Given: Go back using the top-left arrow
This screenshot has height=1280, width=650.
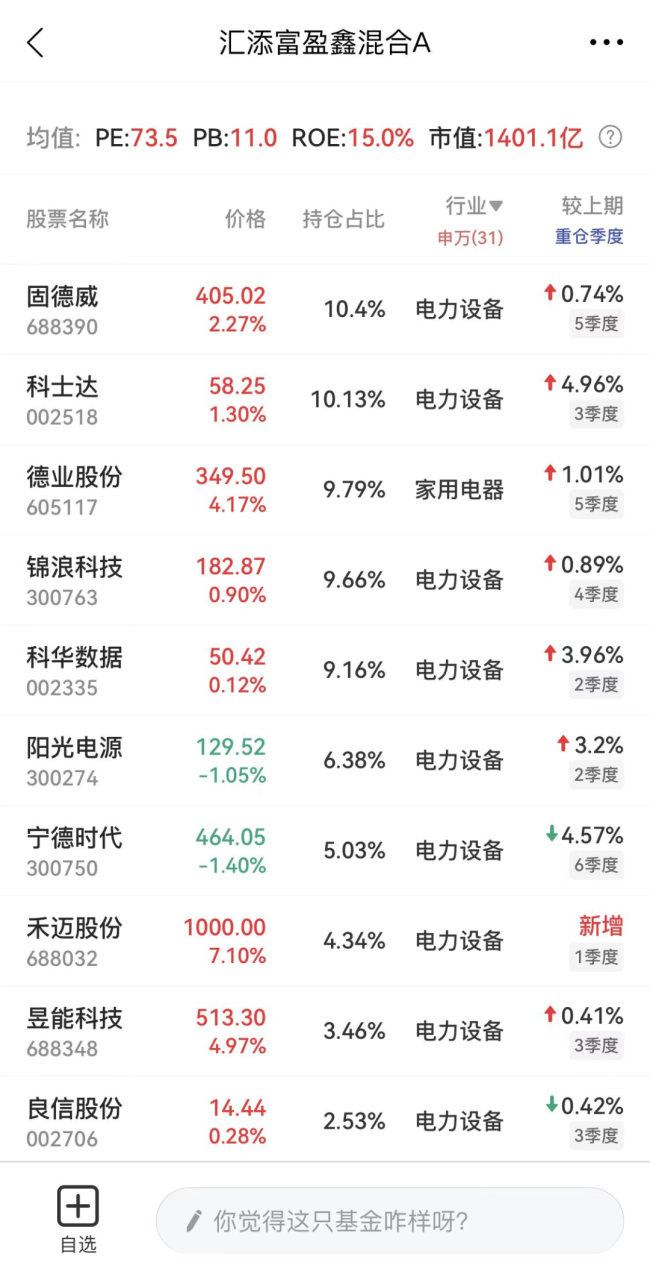Looking at the screenshot, I should pyautogui.click(x=36, y=43).
